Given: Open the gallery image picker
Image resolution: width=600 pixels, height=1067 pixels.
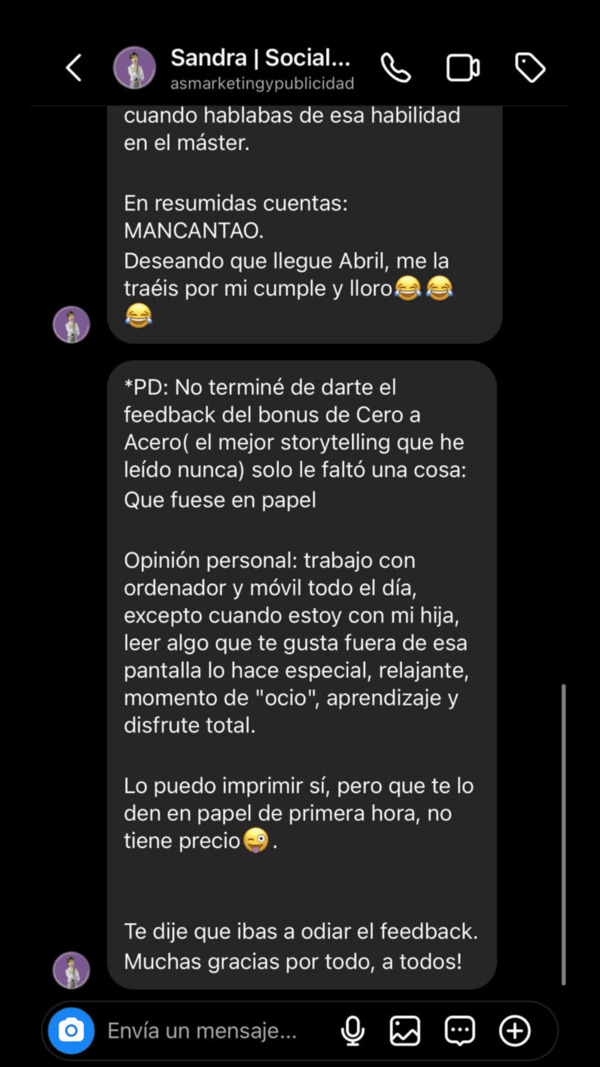Looking at the screenshot, I should 405,1030.
